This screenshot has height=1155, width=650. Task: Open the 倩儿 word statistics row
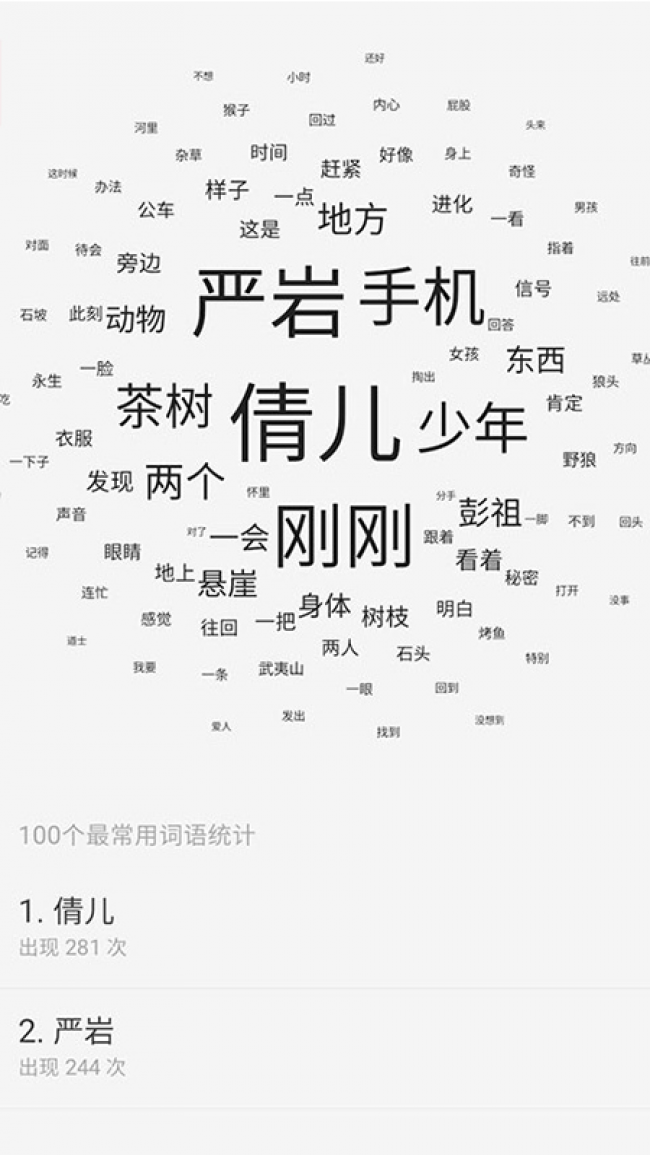click(325, 927)
